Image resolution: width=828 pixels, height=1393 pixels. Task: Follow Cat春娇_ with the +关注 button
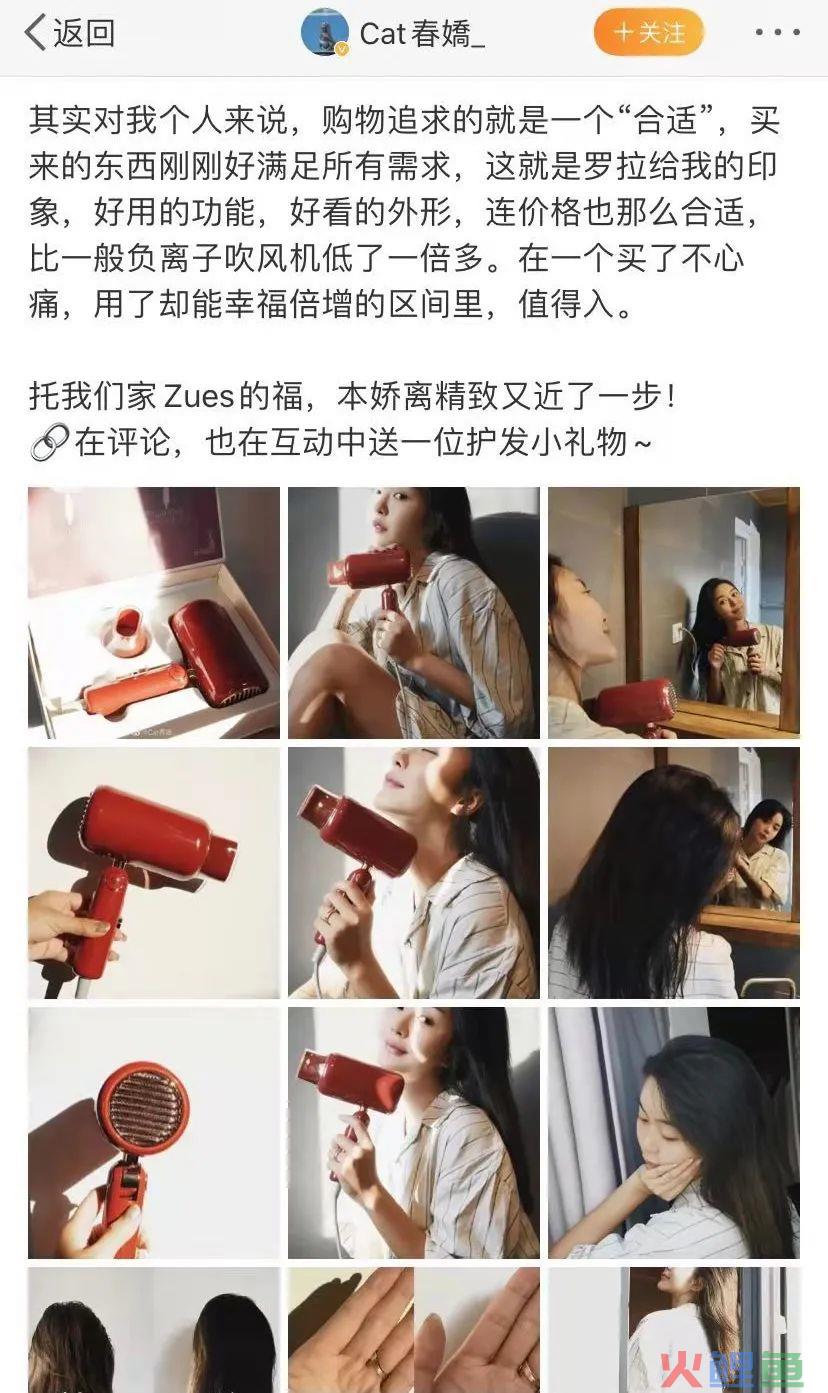(x=648, y=33)
